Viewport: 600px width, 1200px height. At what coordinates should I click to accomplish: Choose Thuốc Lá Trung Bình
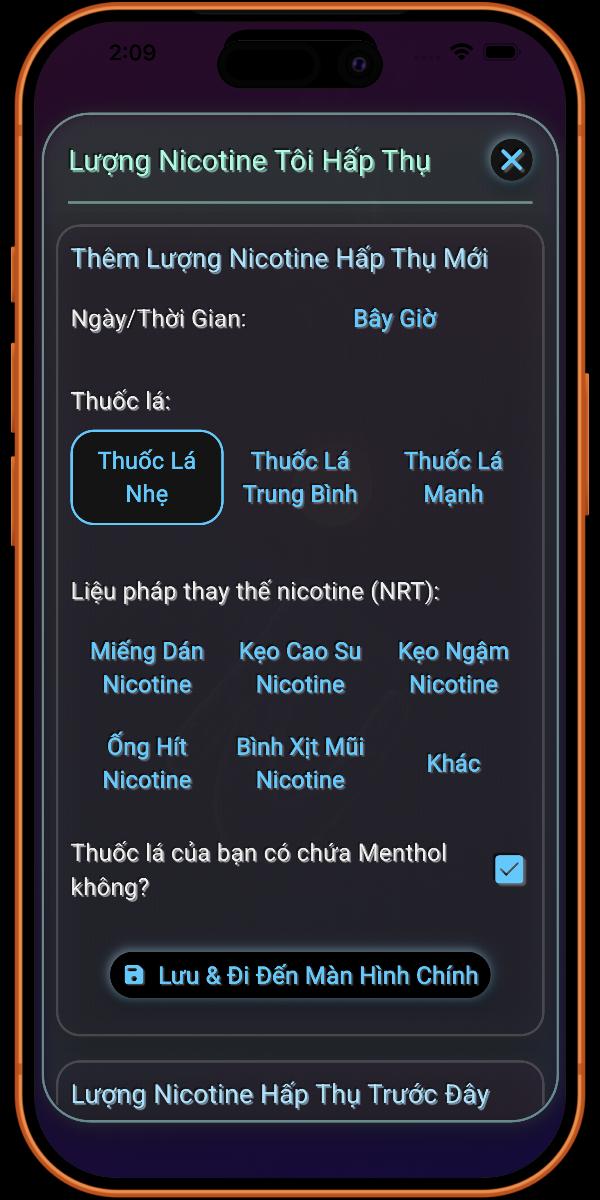click(x=300, y=477)
